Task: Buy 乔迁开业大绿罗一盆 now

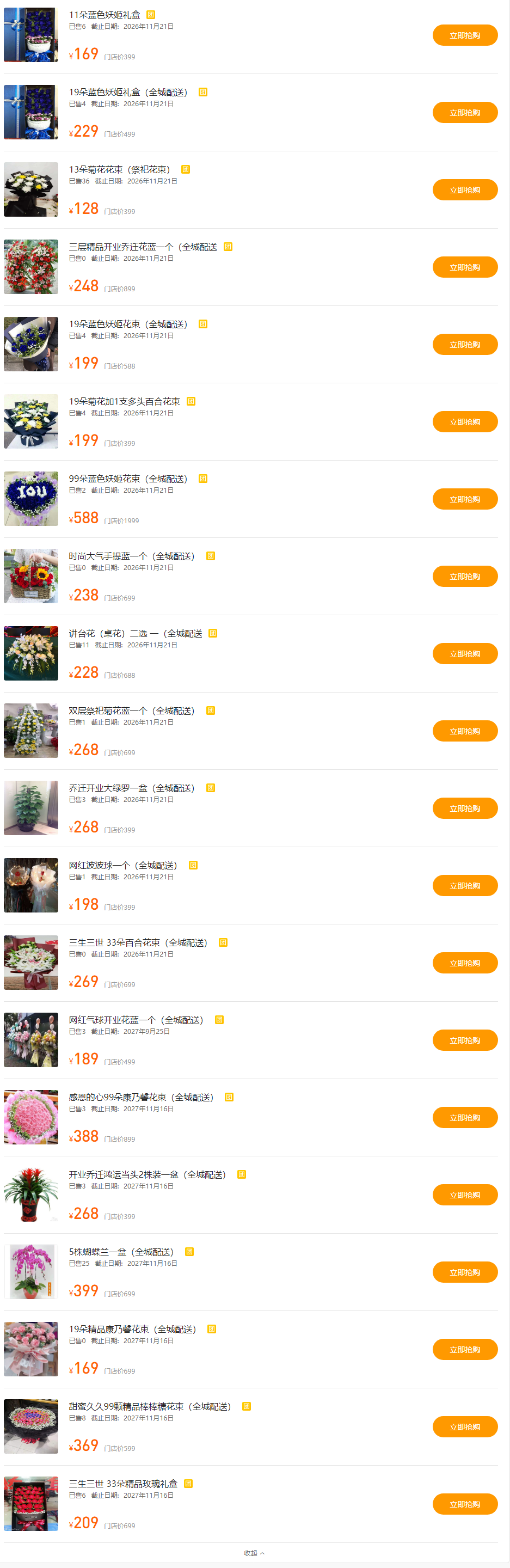Action: click(x=464, y=808)
